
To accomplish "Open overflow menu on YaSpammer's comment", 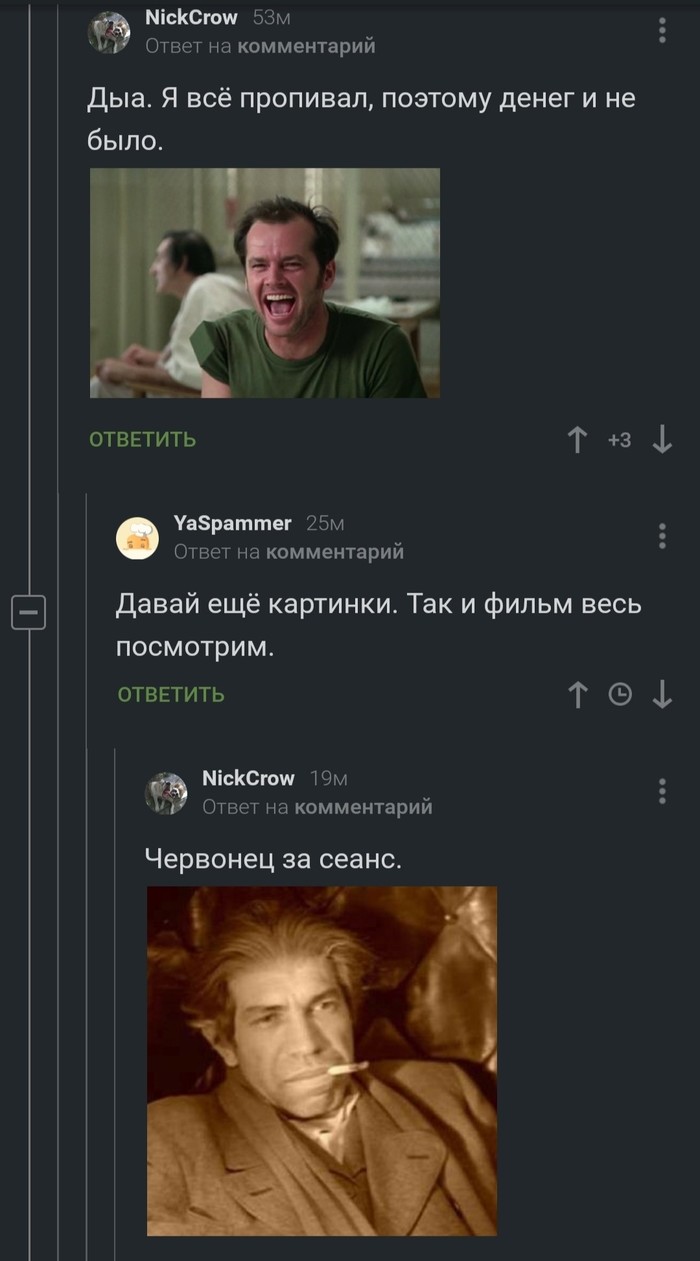I will [662, 536].
